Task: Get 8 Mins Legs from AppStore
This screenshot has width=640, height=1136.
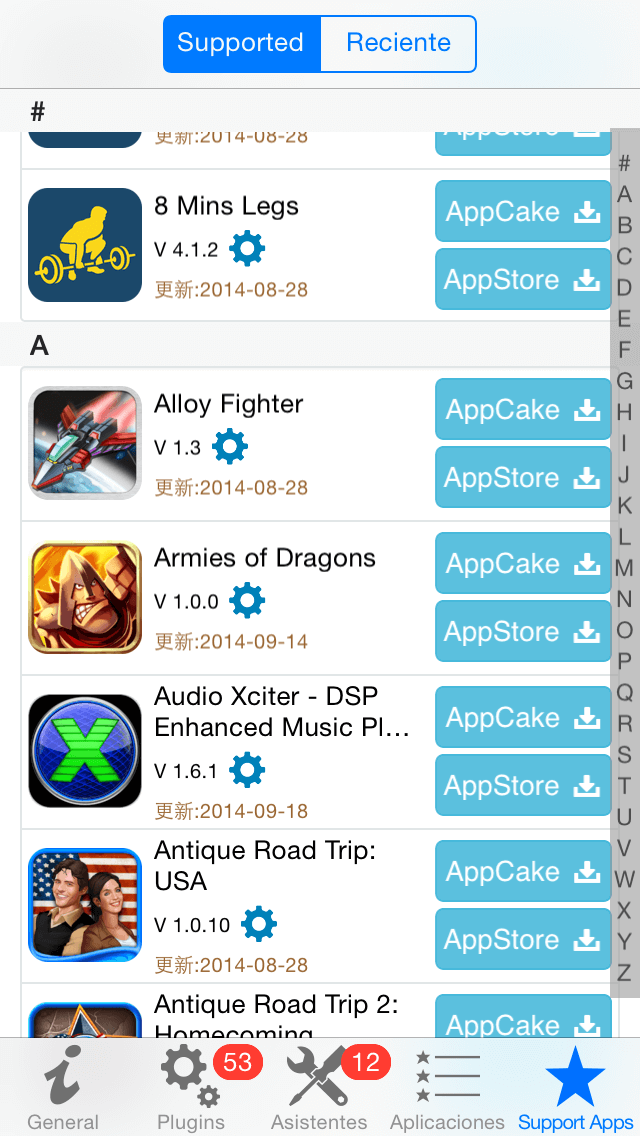Action: coord(522,280)
